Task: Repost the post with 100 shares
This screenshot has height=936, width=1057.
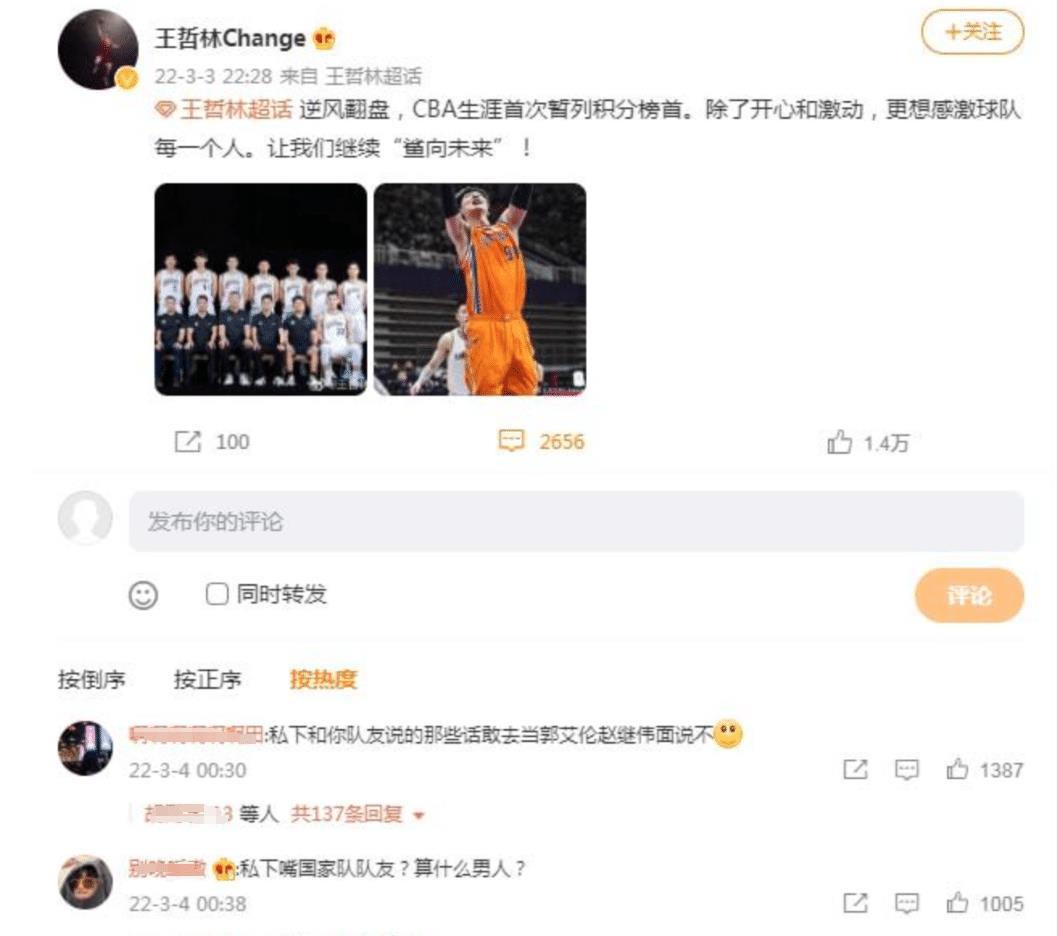Action: [188, 442]
